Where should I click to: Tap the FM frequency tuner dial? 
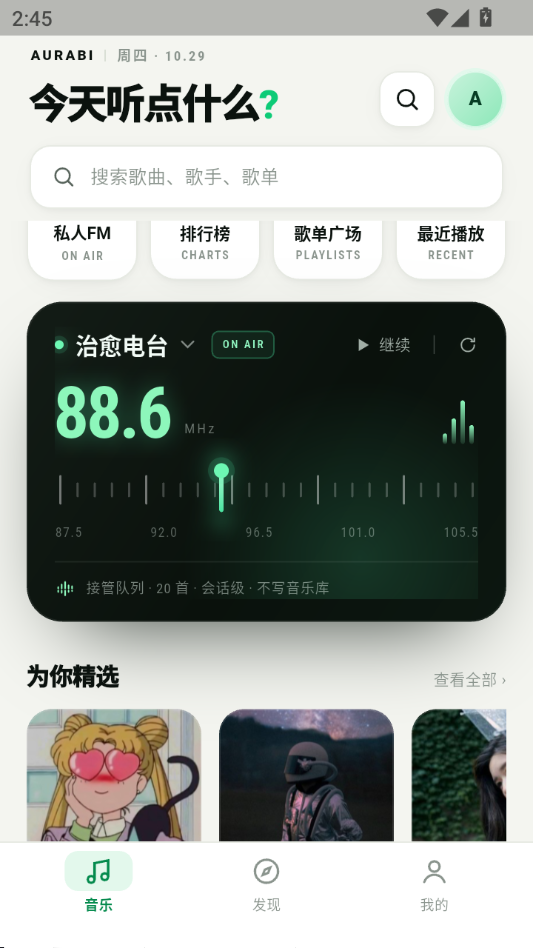pos(266,490)
